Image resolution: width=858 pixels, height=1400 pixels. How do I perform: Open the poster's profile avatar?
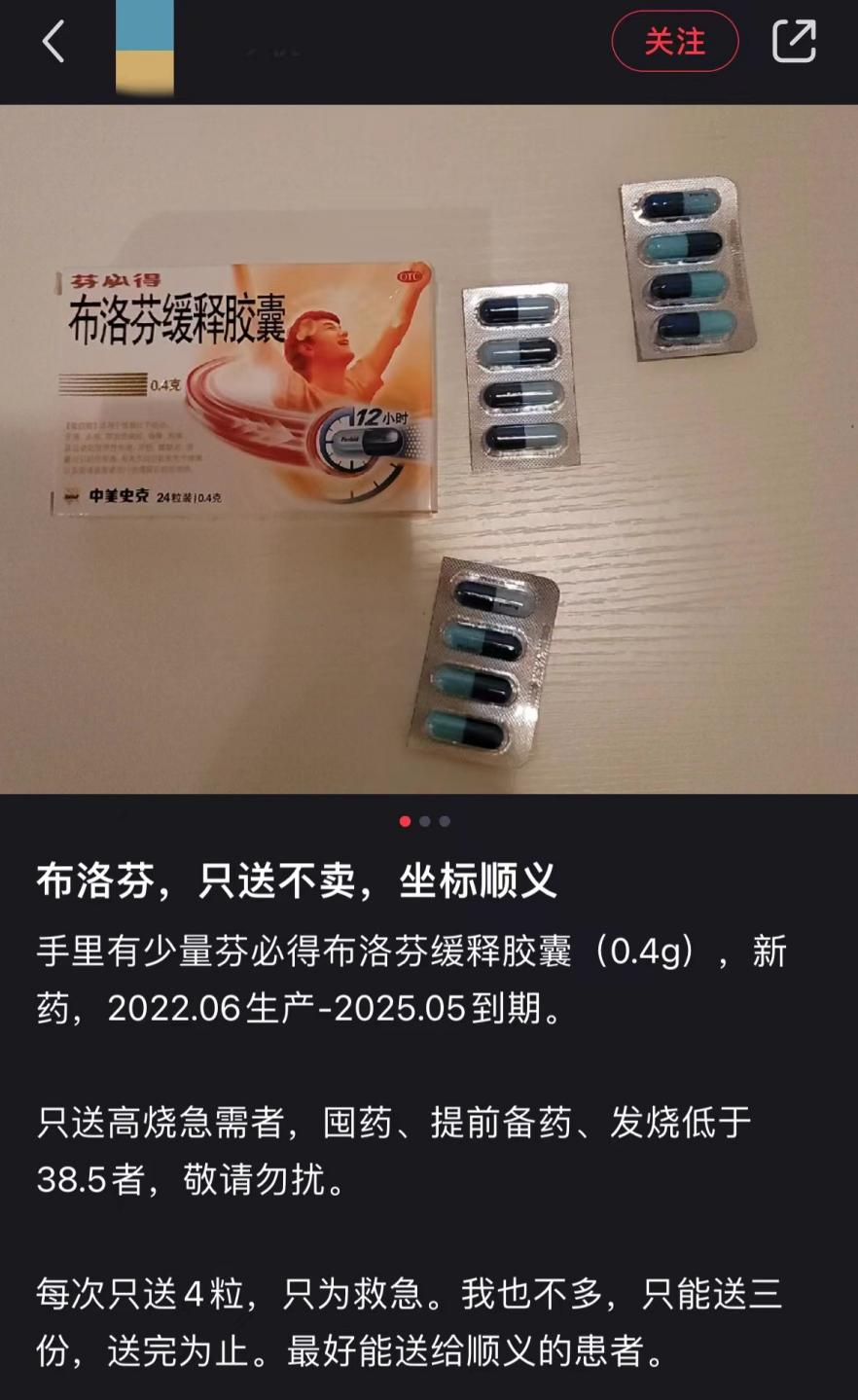[145, 46]
